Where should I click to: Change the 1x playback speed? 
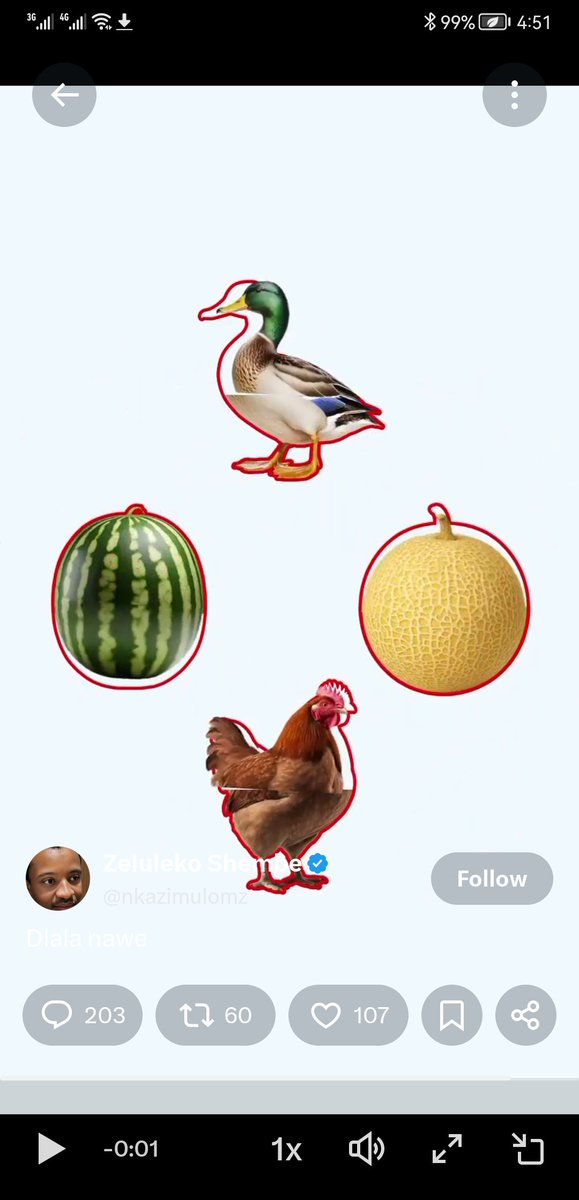[x=286, y=1149]
